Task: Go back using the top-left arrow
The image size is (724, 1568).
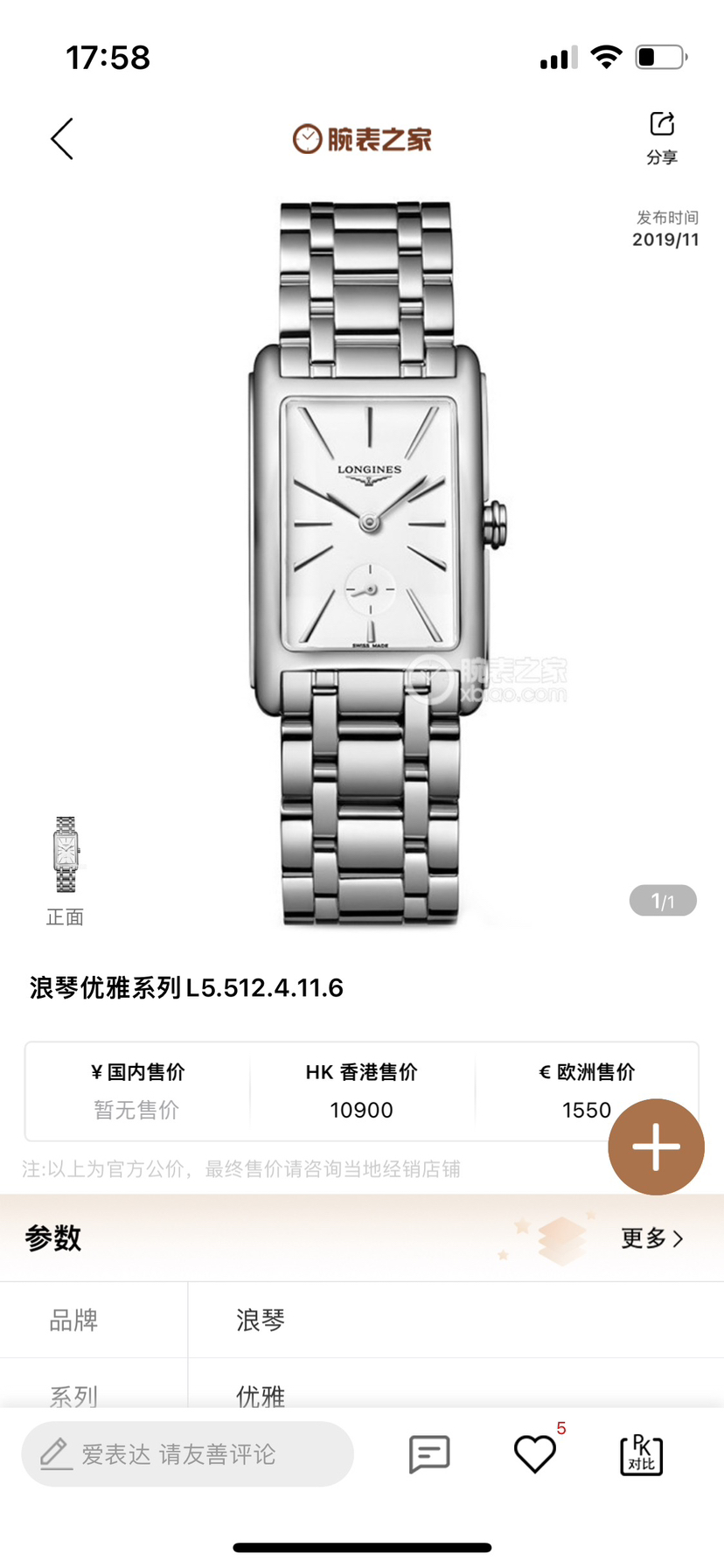Action: (62, 139)
